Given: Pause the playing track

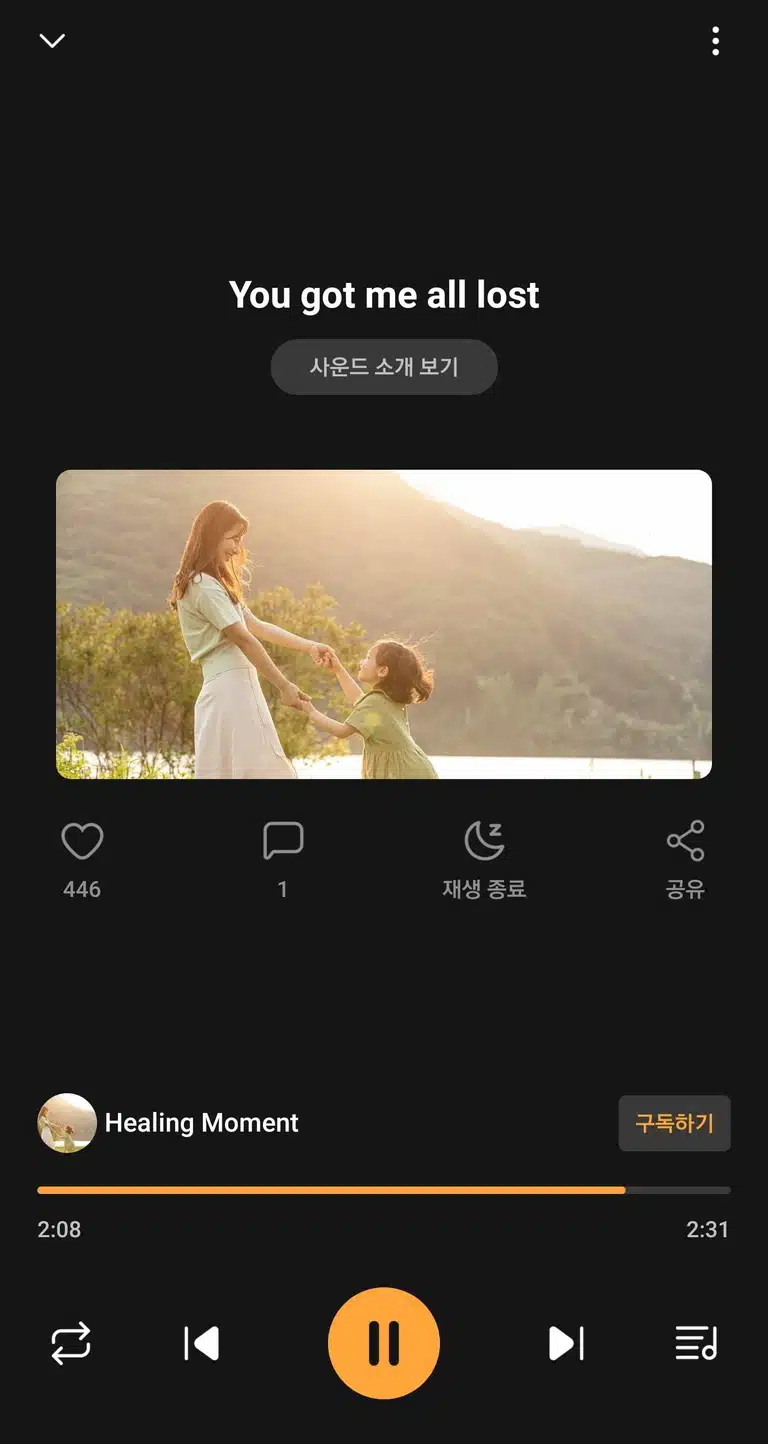Looking at the screenshot, I should (x=384, y=1343).
